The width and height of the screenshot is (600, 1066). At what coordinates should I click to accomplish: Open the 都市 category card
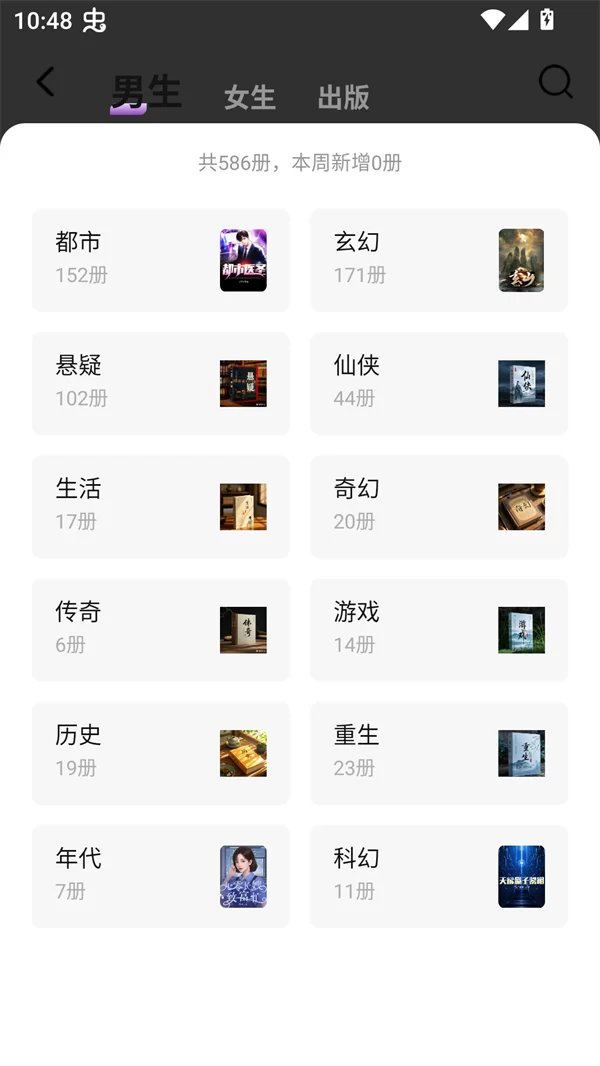(161, 260)
